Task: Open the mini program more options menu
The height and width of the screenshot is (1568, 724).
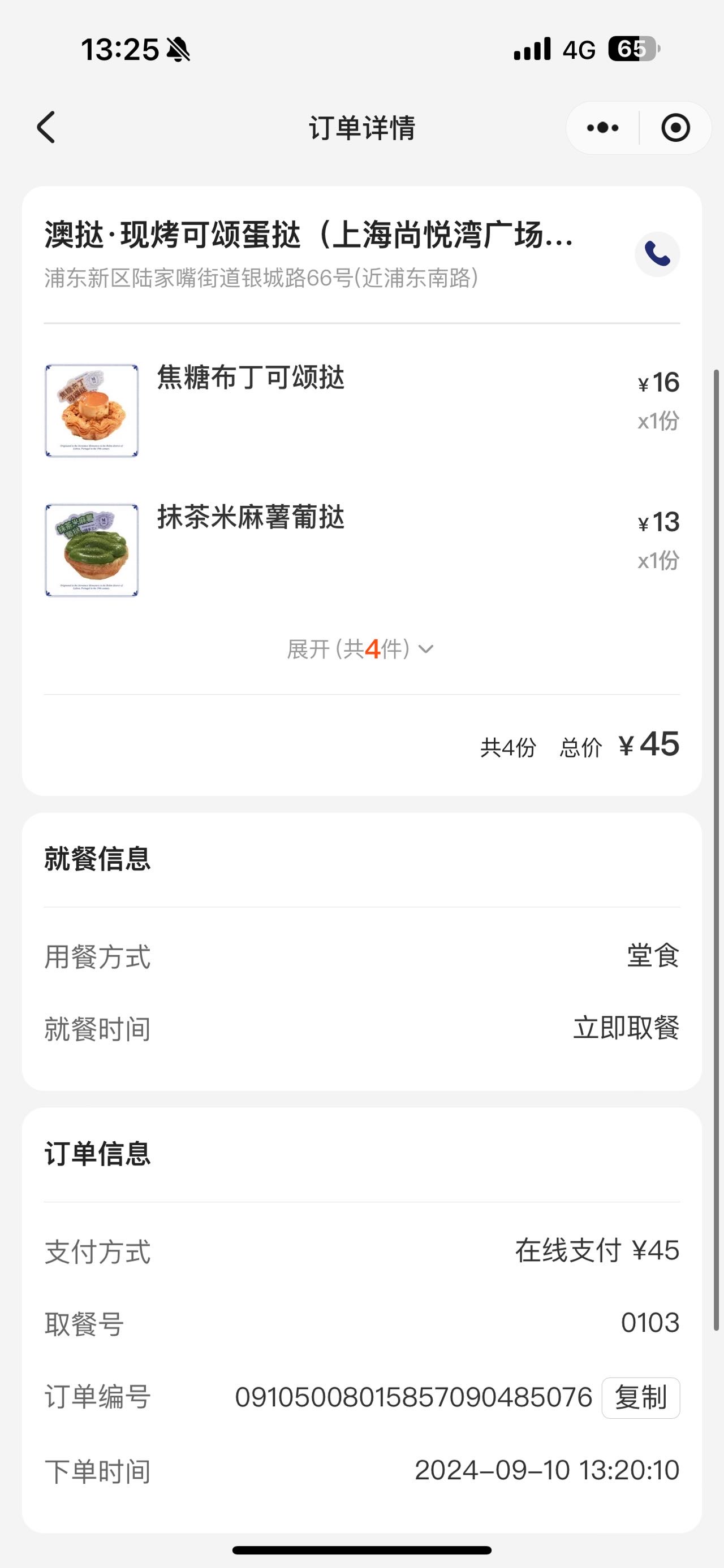Action: click(603, 128)
